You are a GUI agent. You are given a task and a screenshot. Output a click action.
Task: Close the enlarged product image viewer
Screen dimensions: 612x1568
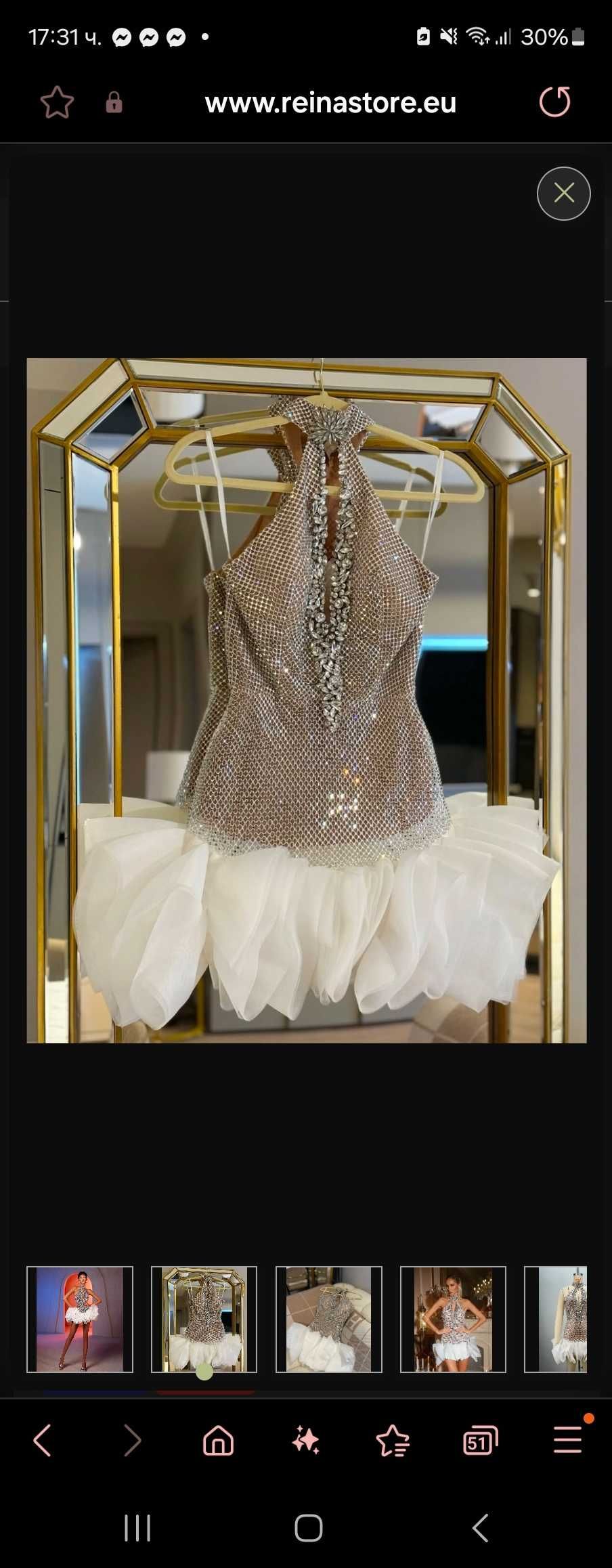coord(563,194)
